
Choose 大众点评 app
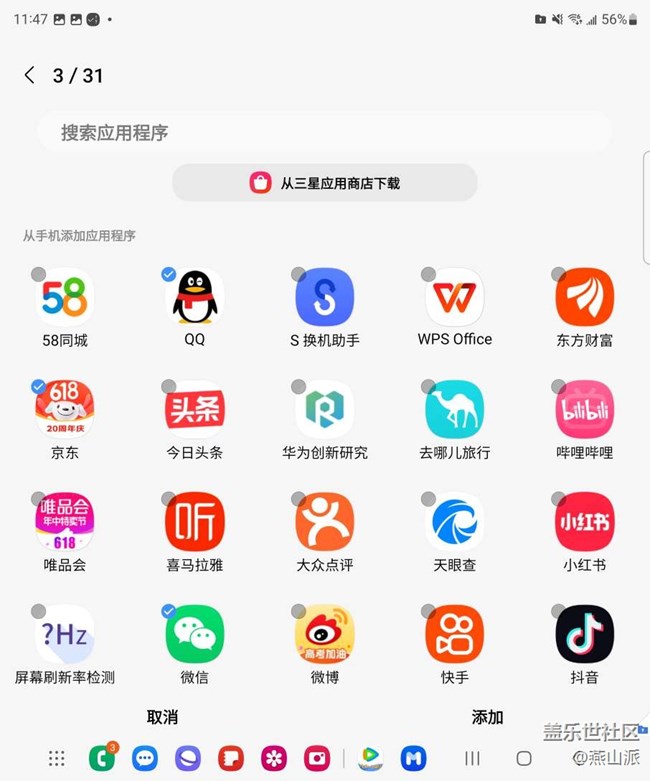325,523
